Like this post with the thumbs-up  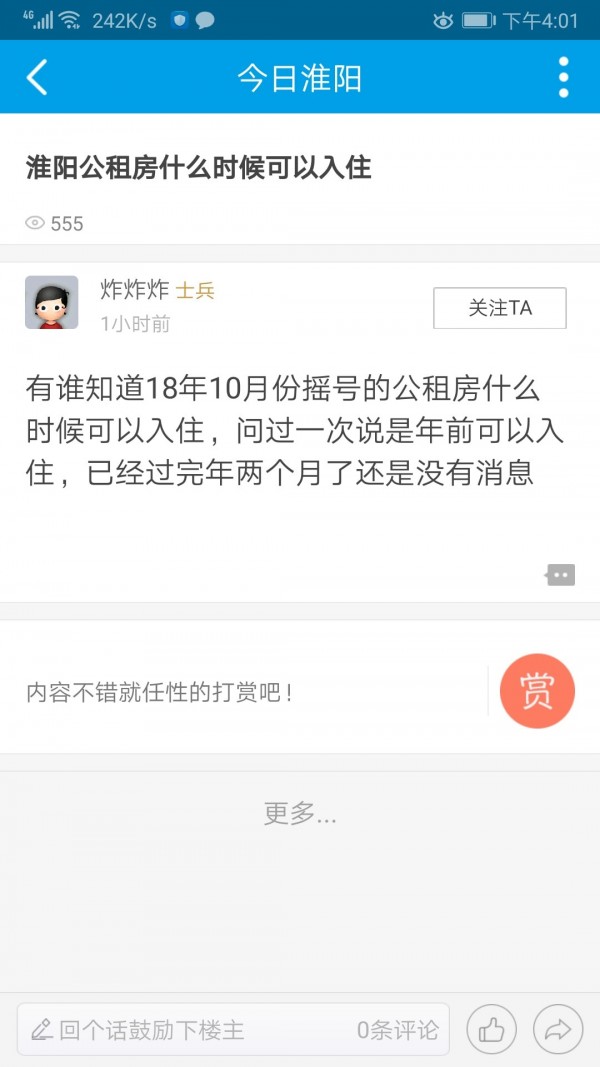492,1029
